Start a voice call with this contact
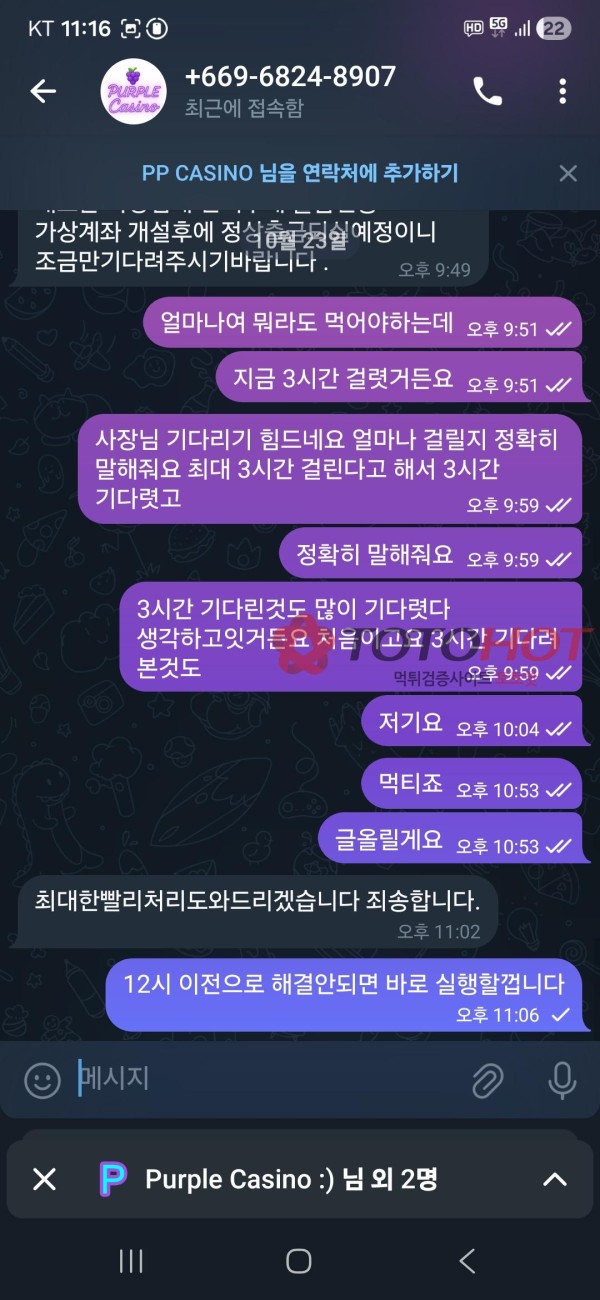The height and width of the screenshot is (1300, 600). click(487, 92)
